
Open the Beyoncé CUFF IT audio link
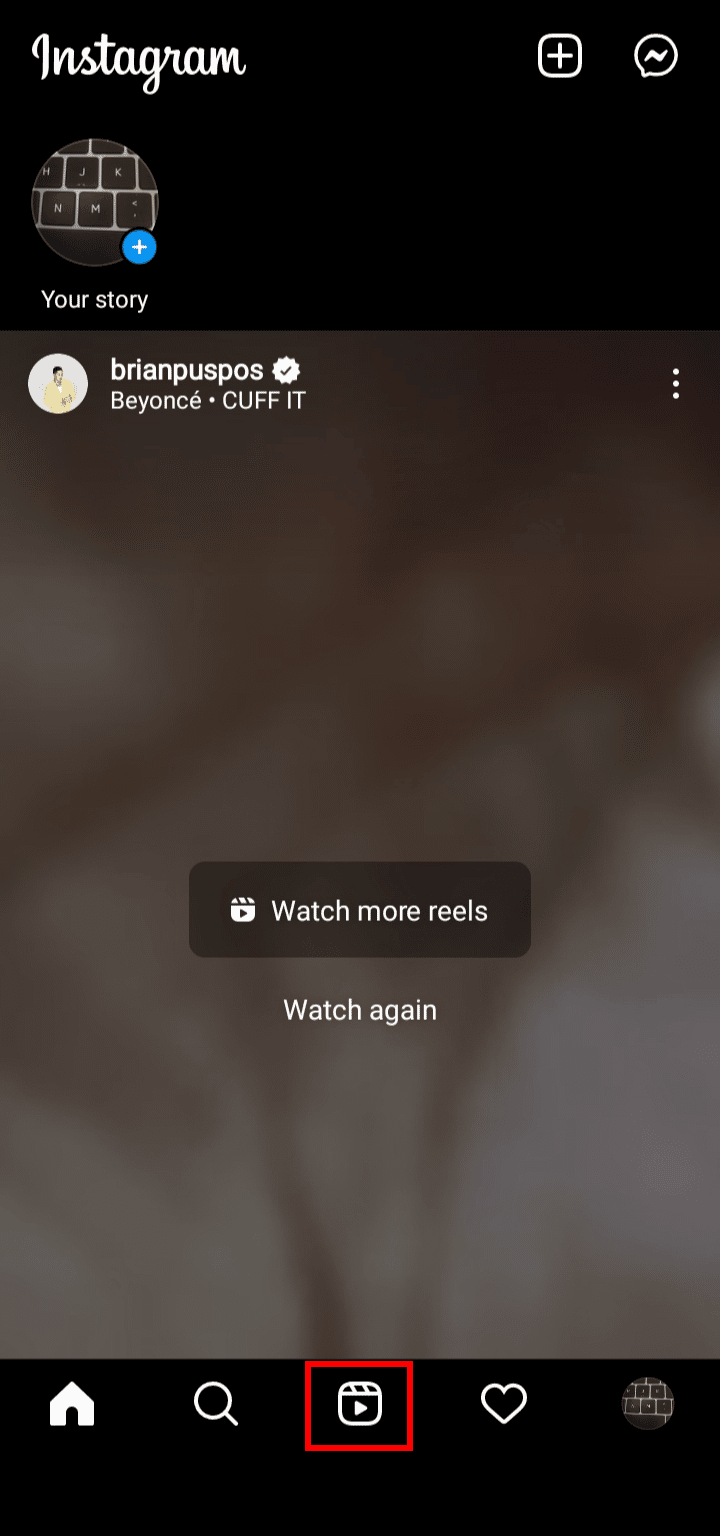(208, 401)
